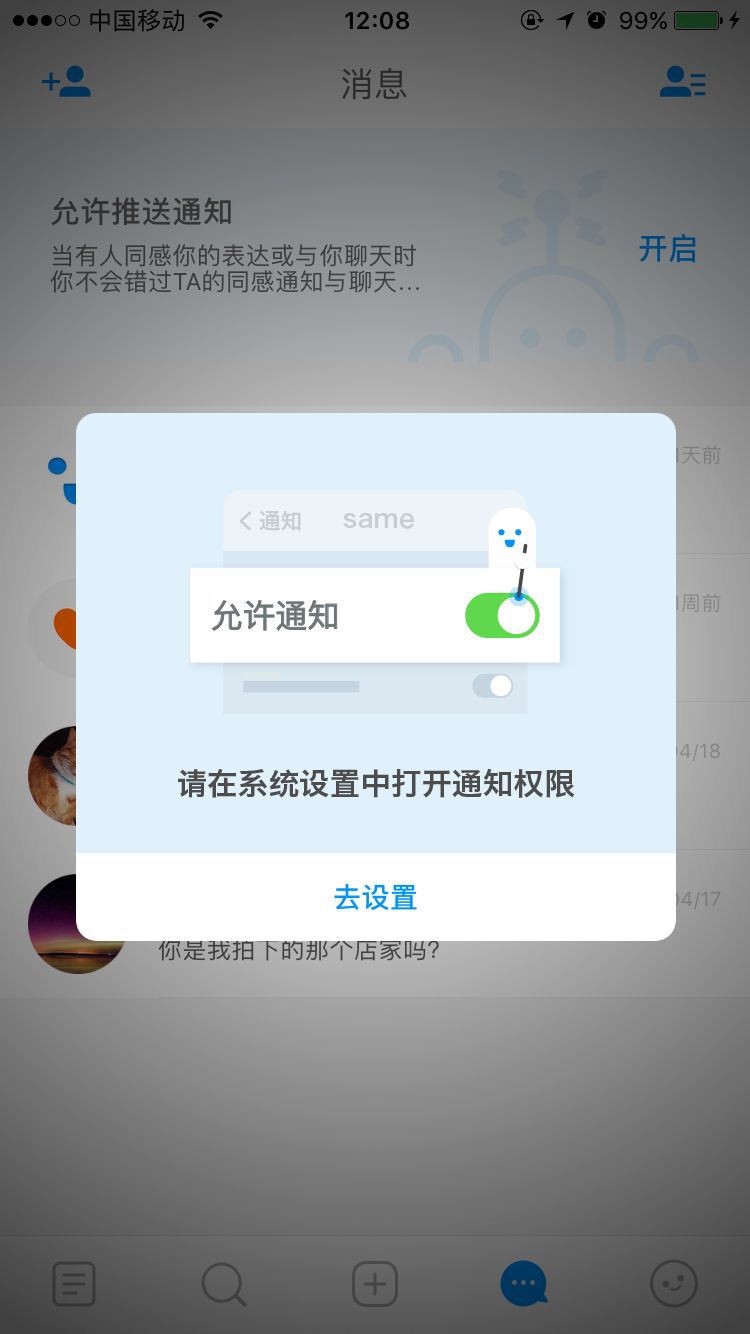Switch to the feed tab in bottom bar
The image size is (750, 1334).
(x=74, y=1283)
